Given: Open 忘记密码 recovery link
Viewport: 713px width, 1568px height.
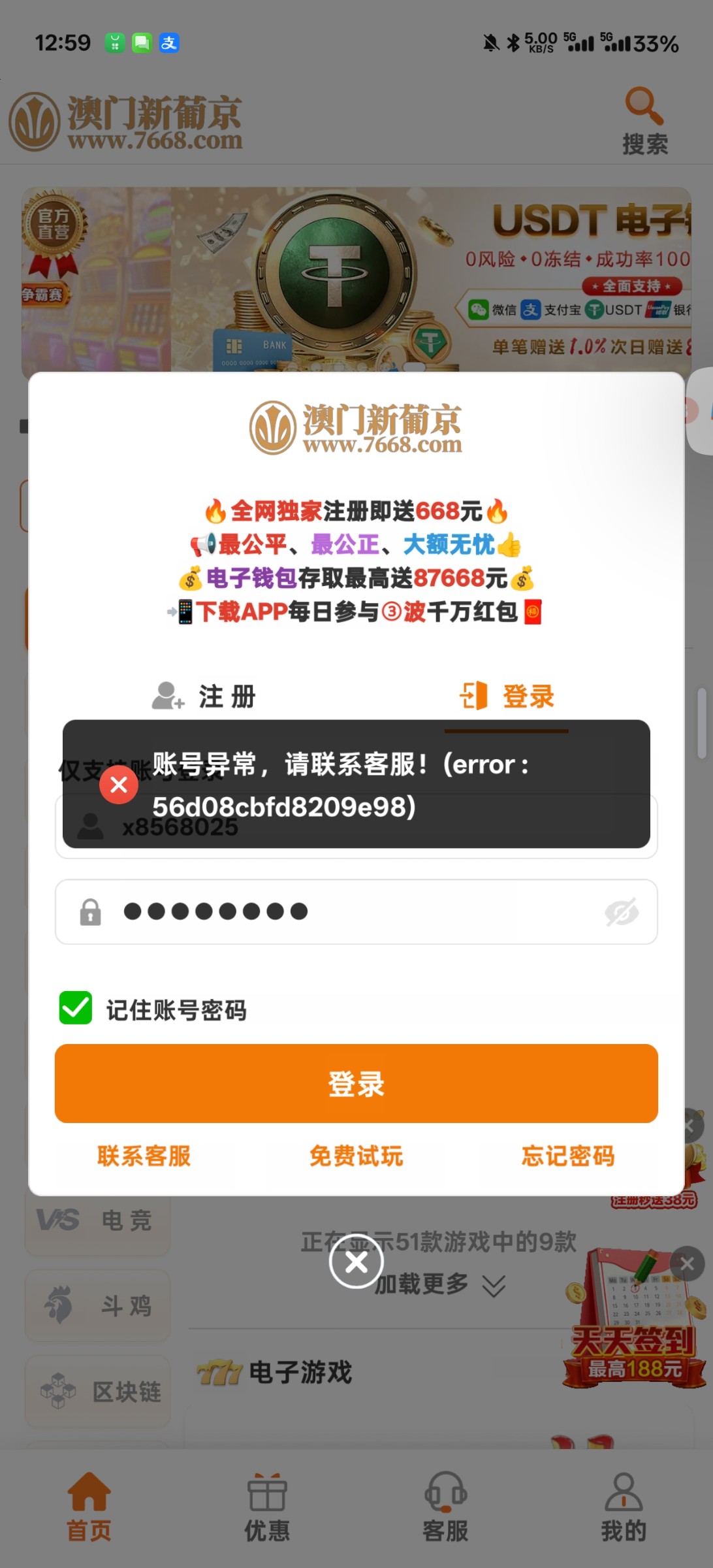Looking at the screenshot, I should tap(567, 1156).
